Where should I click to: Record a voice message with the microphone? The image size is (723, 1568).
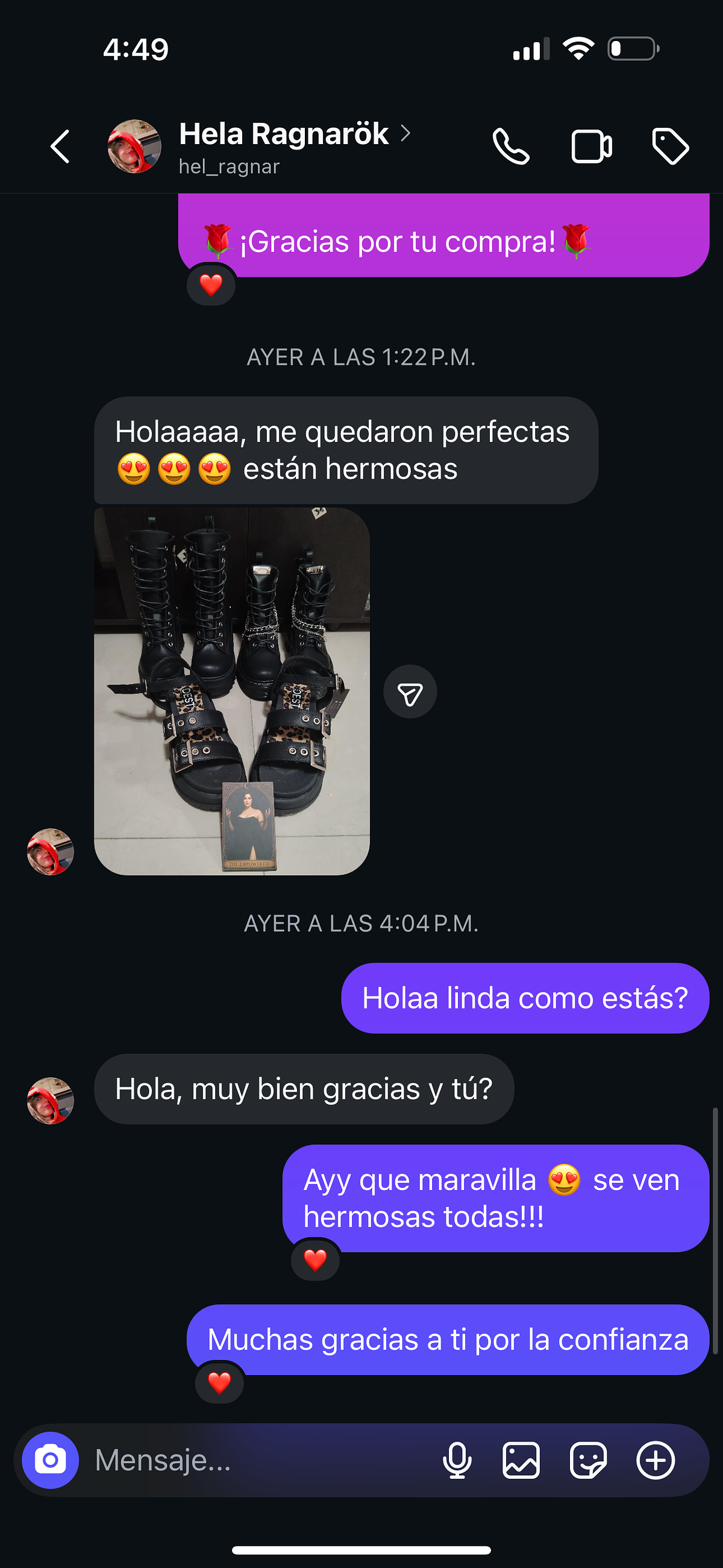pyautogui.click(x=457, y=1460)
